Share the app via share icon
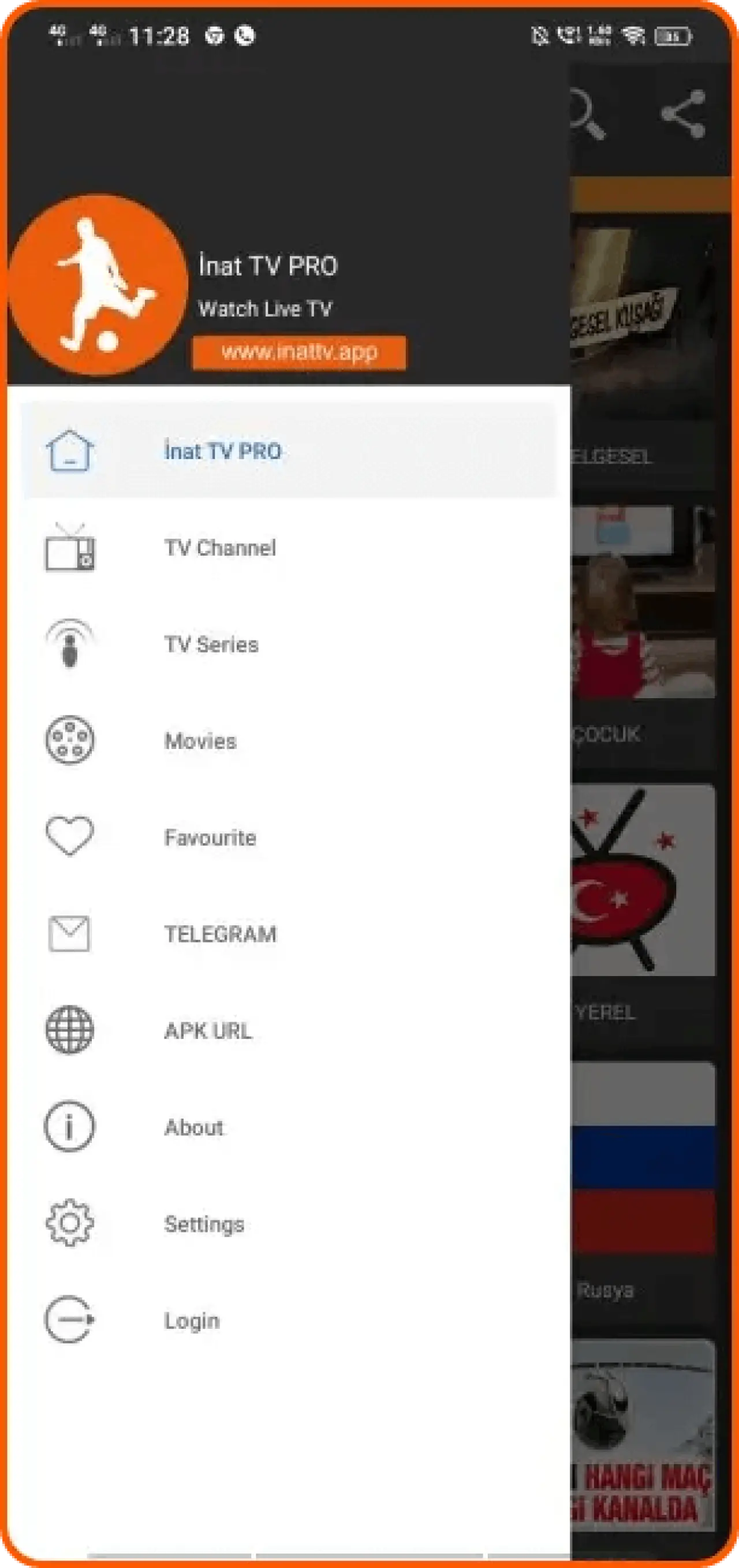 pos(683,114)
